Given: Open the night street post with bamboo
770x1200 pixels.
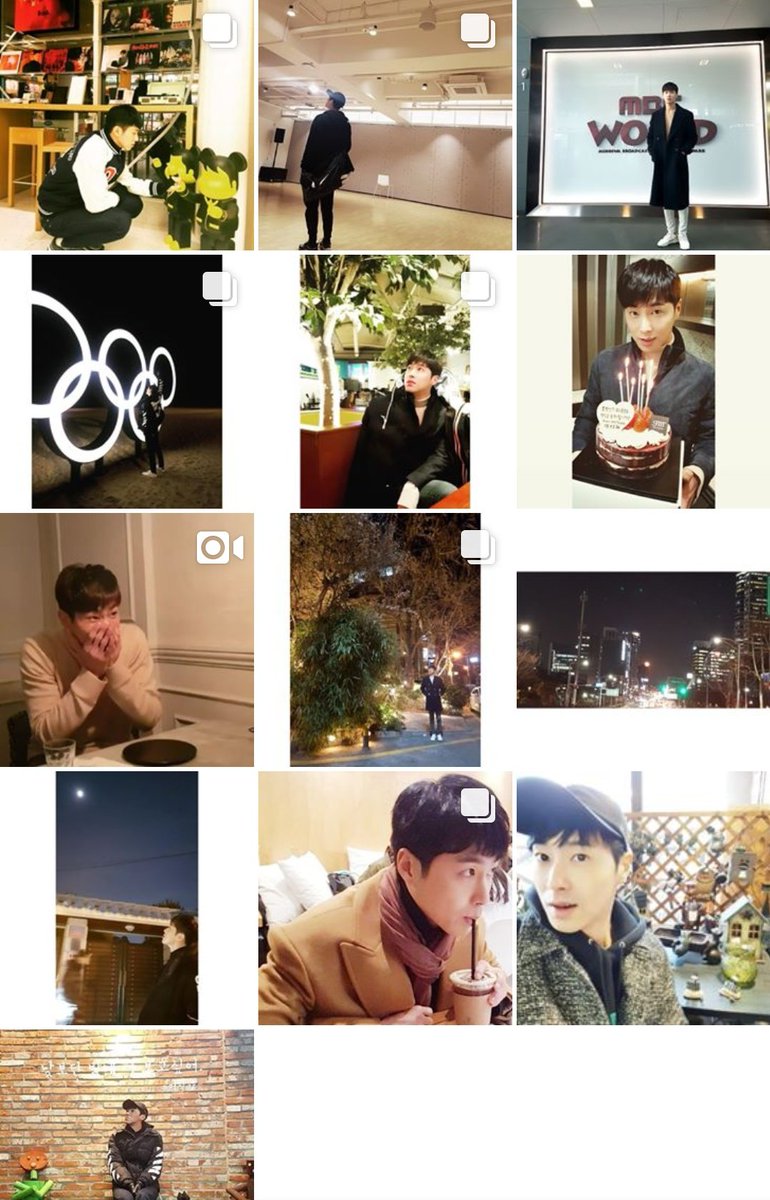Looking at the screenshot, I should coord(385,640).
